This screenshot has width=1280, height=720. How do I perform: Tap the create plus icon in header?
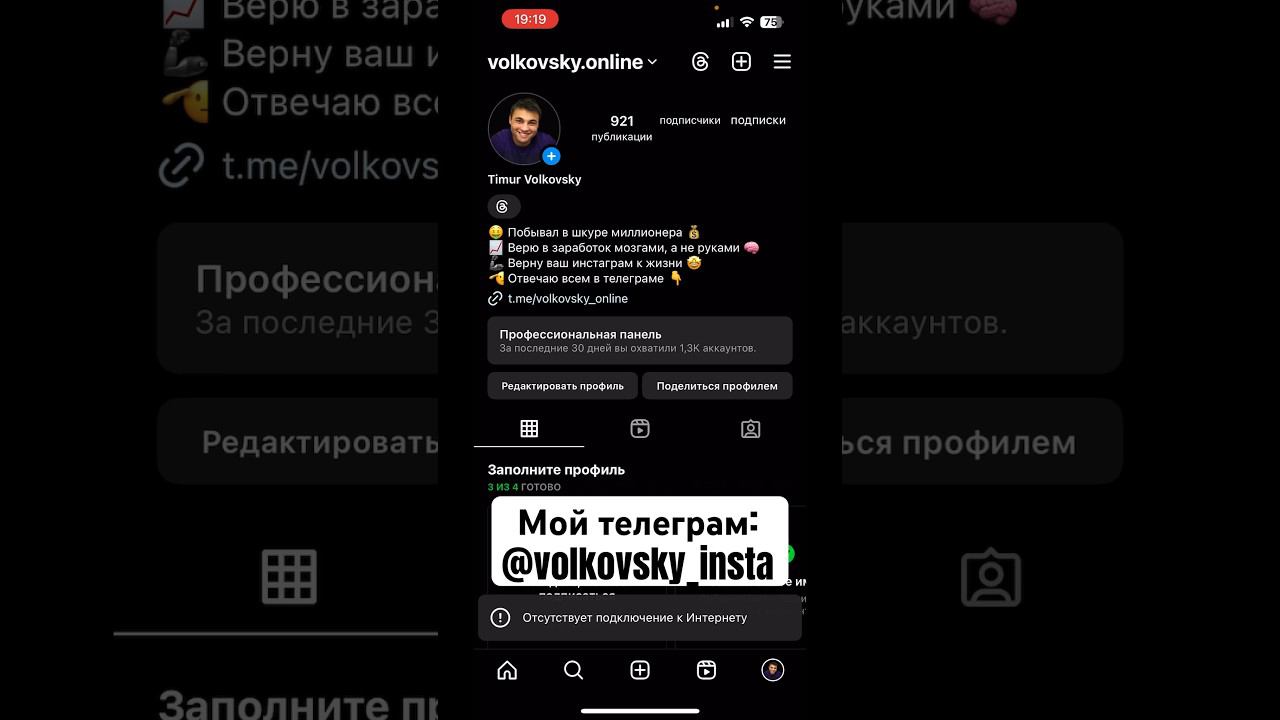741,62
